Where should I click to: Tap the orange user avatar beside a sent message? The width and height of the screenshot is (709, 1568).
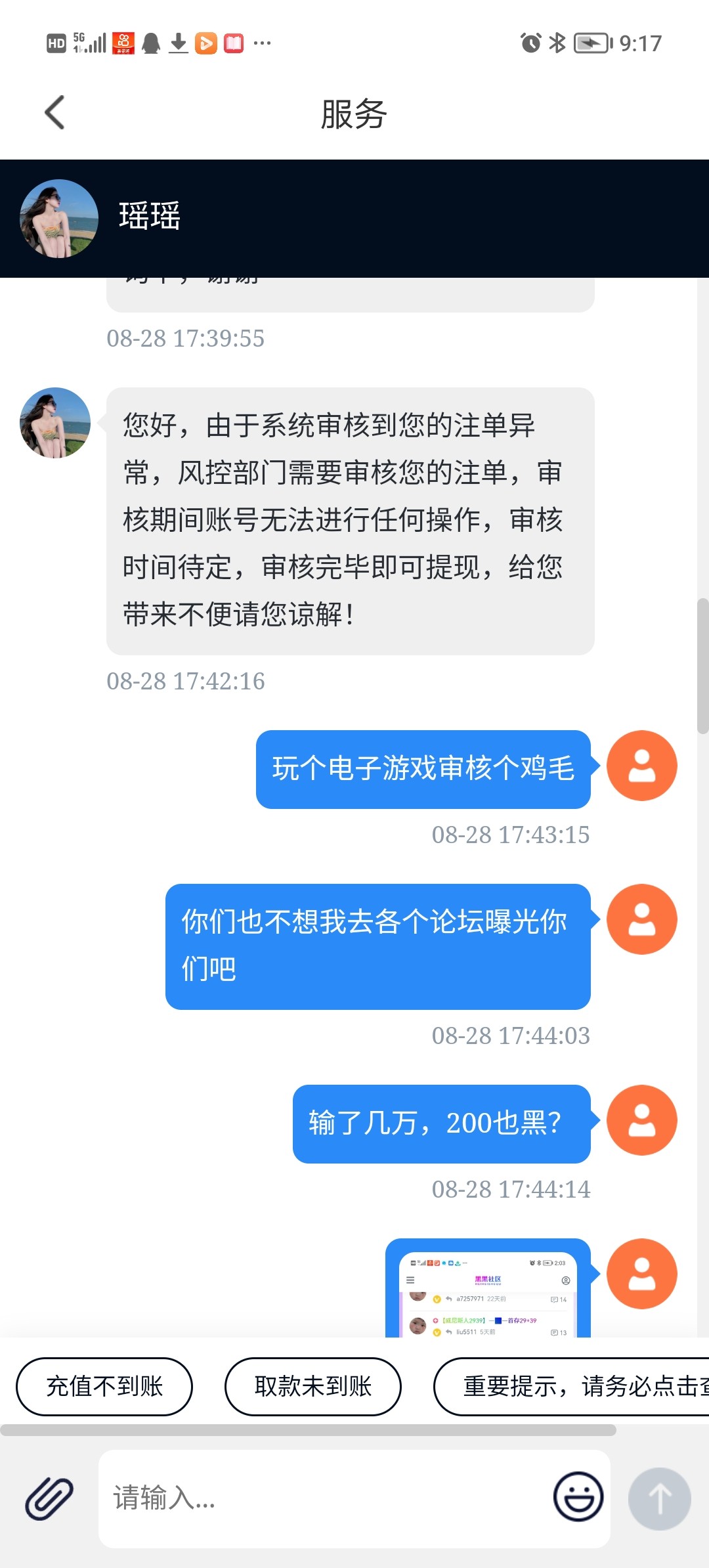[642, 766]
